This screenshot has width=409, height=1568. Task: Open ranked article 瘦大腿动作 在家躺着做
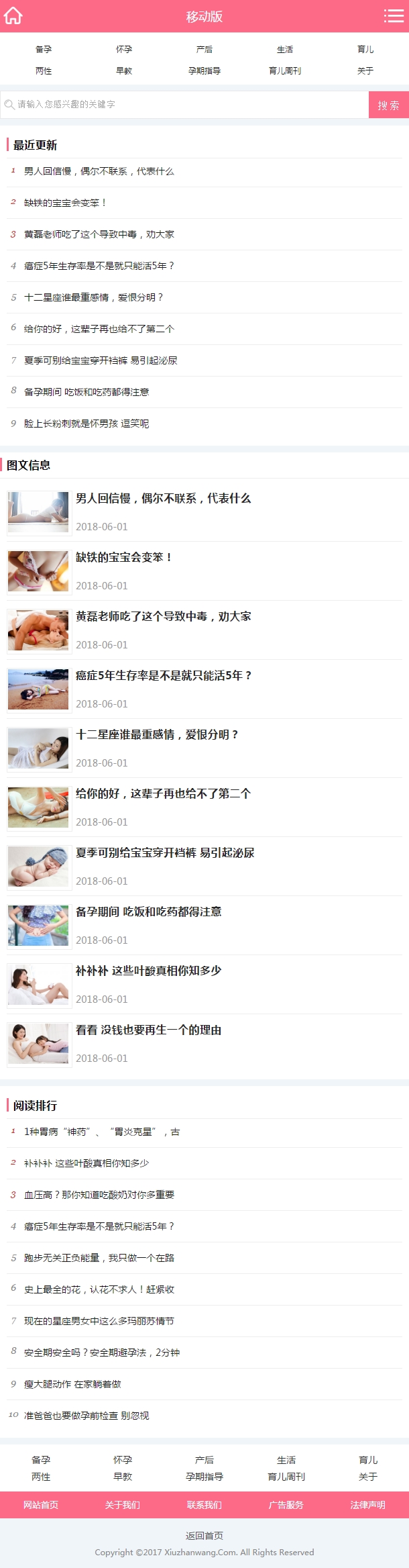point(72,1384)
